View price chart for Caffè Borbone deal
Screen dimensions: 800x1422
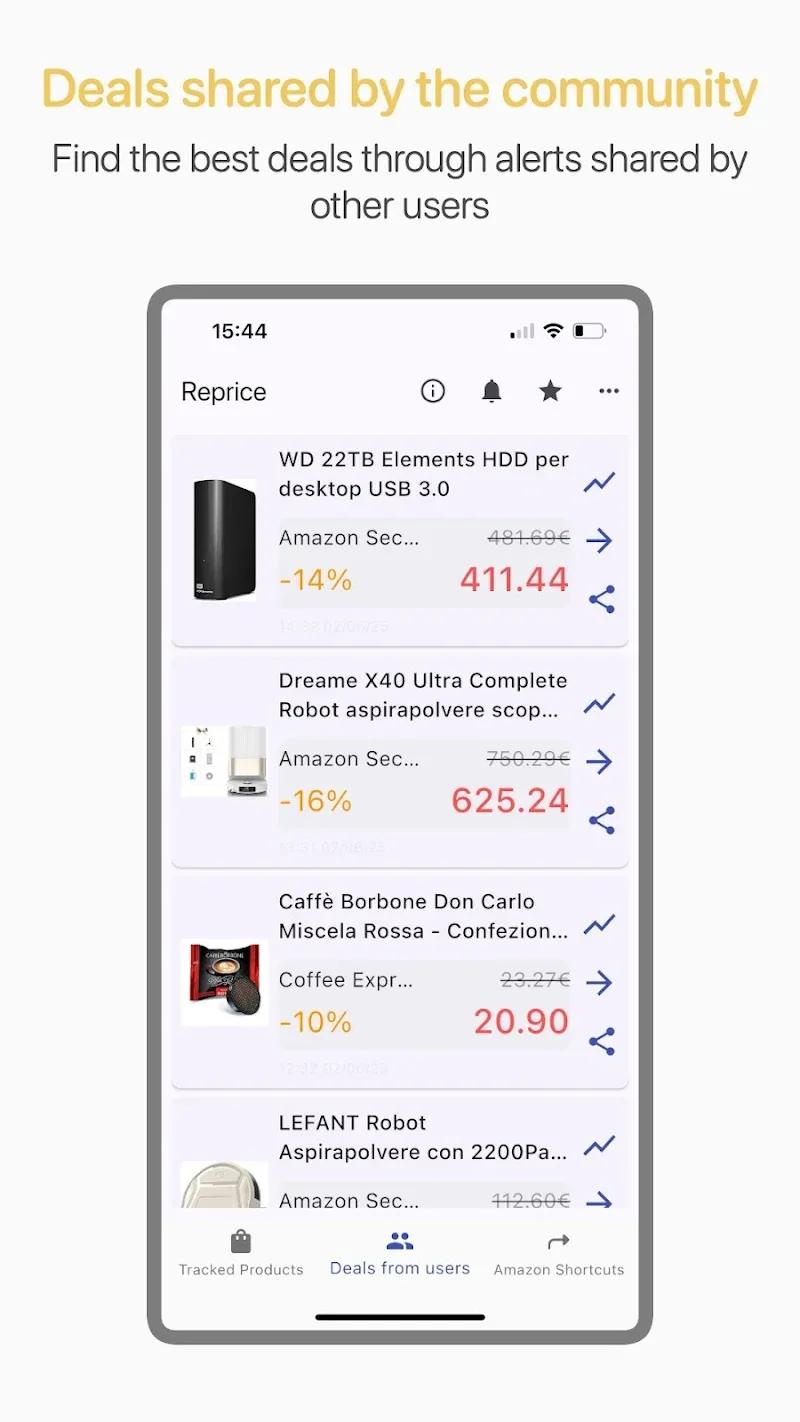point(599,923)
